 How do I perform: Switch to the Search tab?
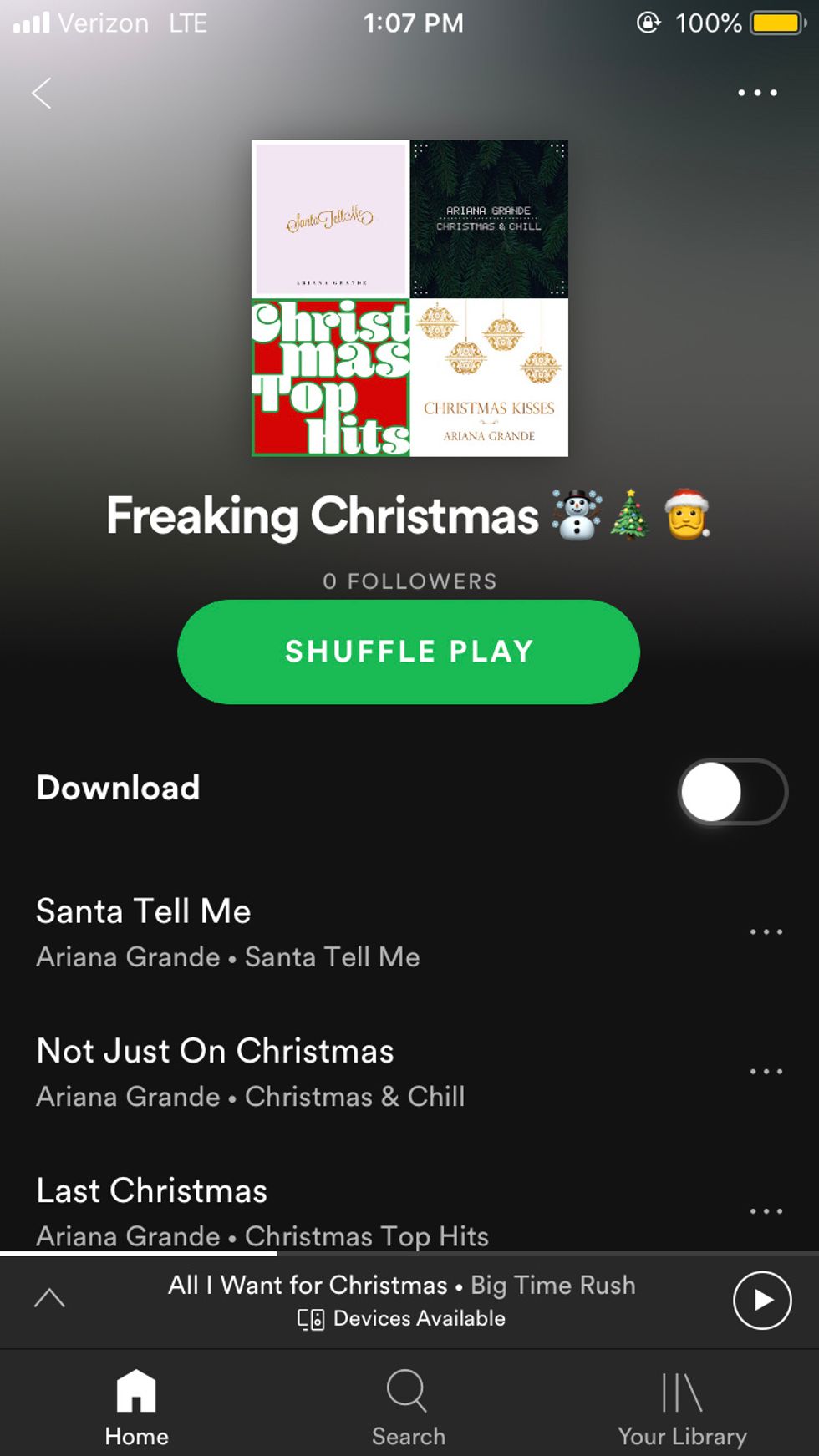coord(408,1408)
